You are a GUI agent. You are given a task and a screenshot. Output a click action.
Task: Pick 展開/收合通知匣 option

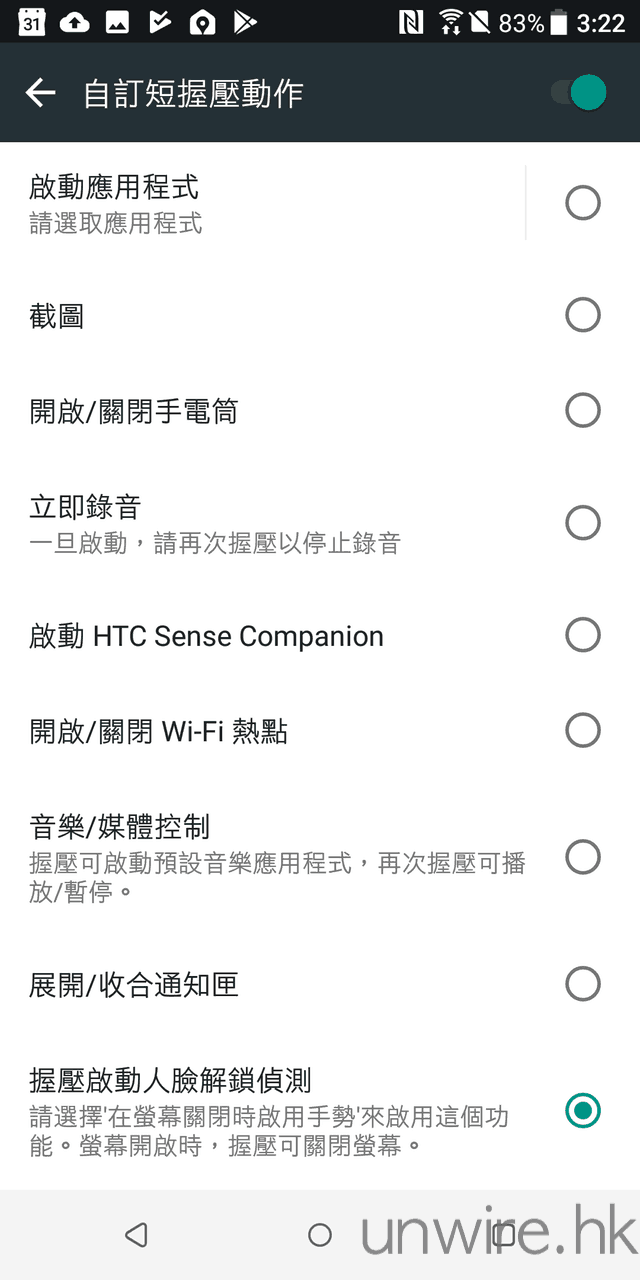click(x=582, y=984)
